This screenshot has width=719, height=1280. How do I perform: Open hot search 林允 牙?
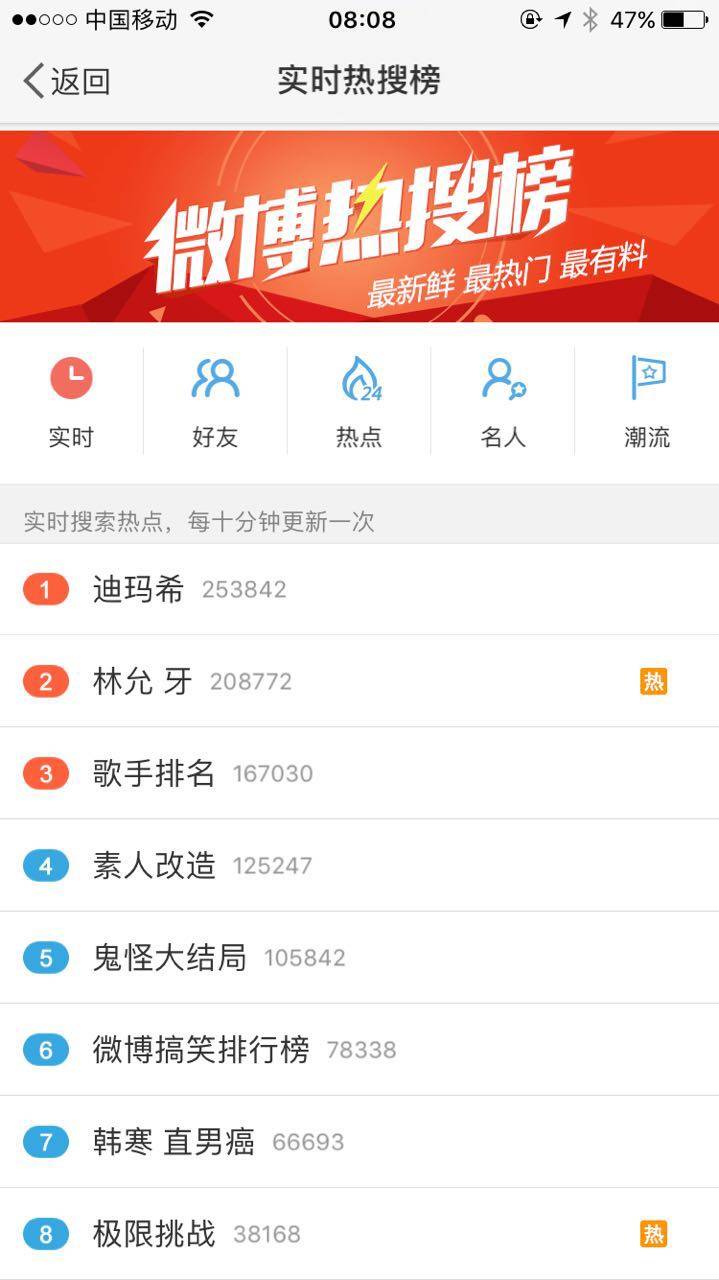coord(142,682)
